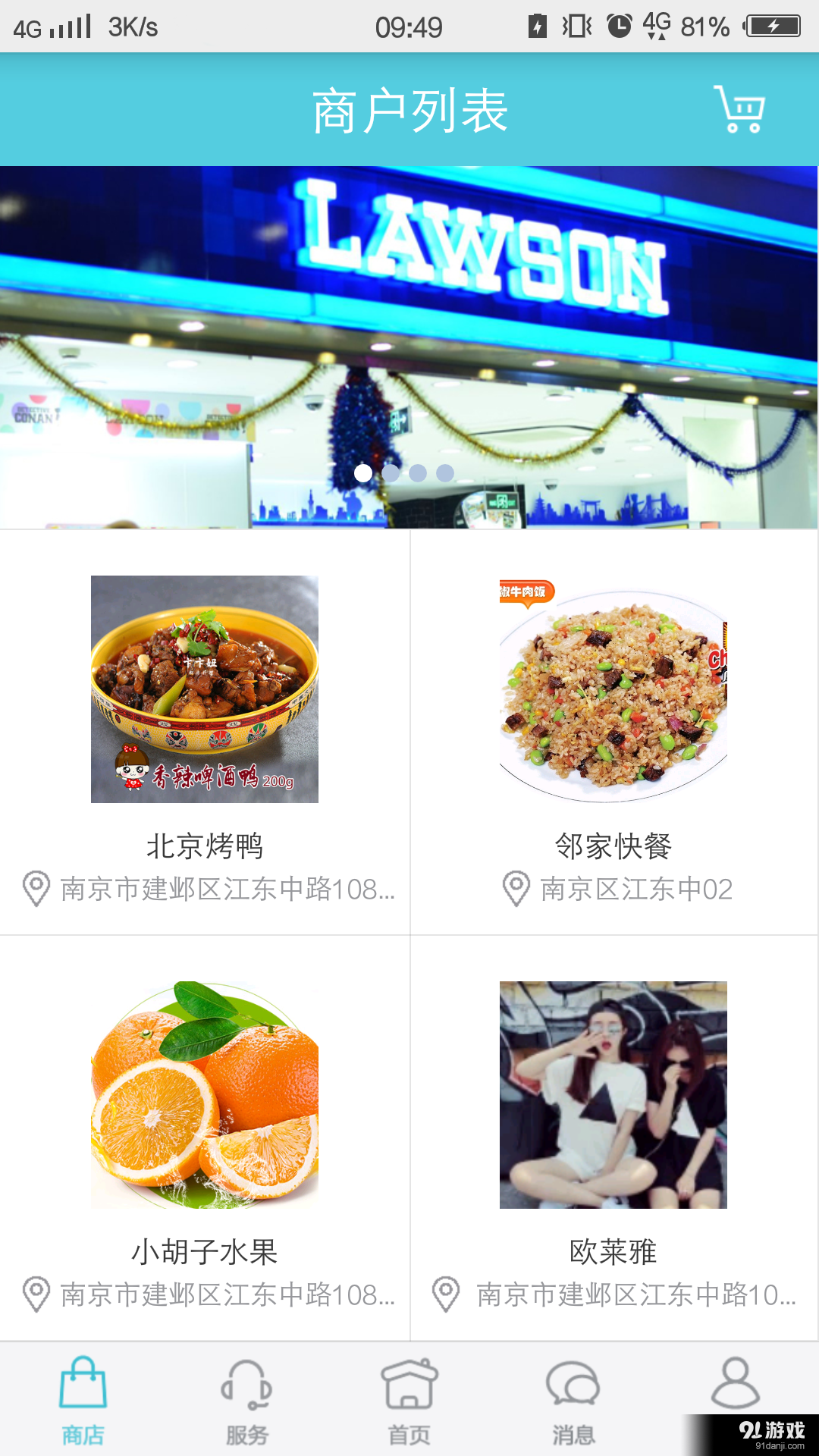This screenshot has width=819, height=1456.
Task: Select the fourth carousel indicator dot
Action: (x=444, y=472)
